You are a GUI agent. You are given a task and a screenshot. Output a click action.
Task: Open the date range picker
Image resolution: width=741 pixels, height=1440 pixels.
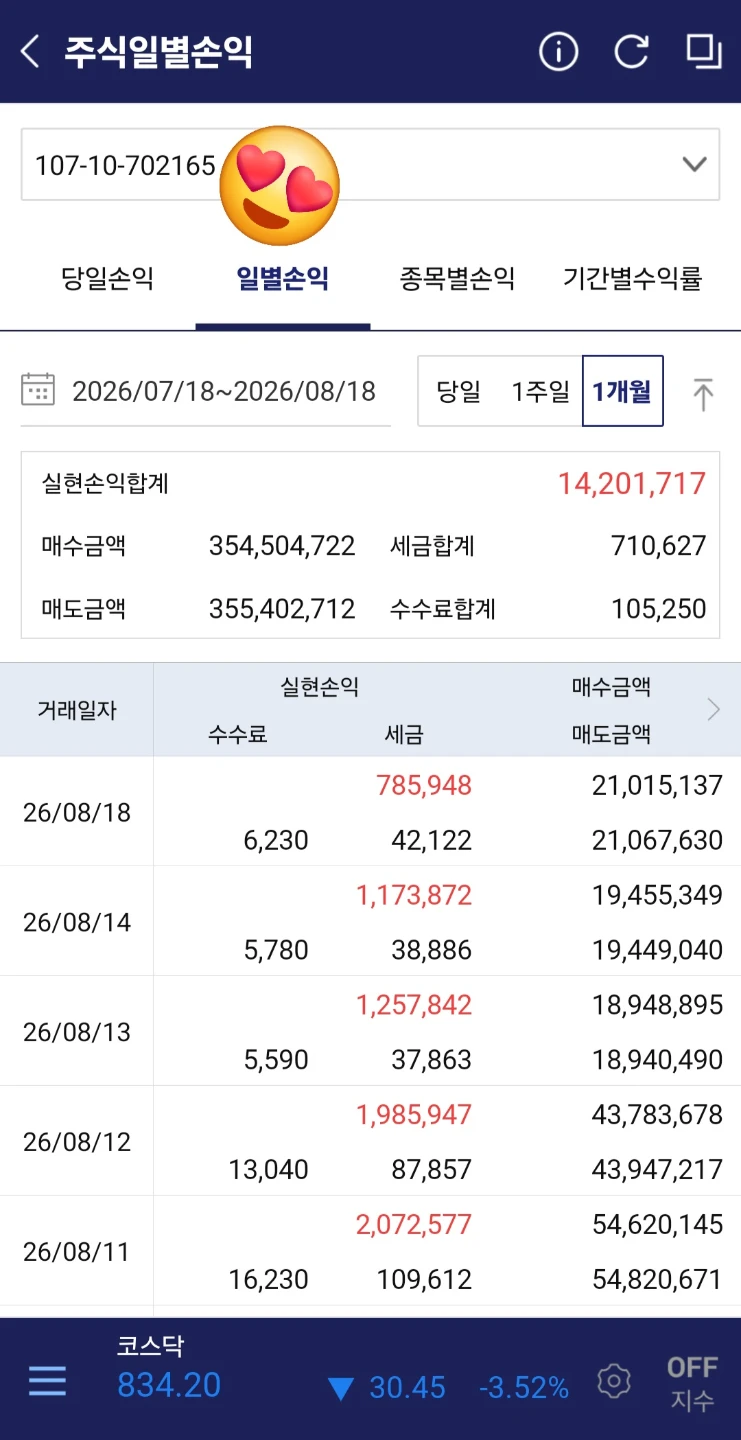click(x=205, y=391)
